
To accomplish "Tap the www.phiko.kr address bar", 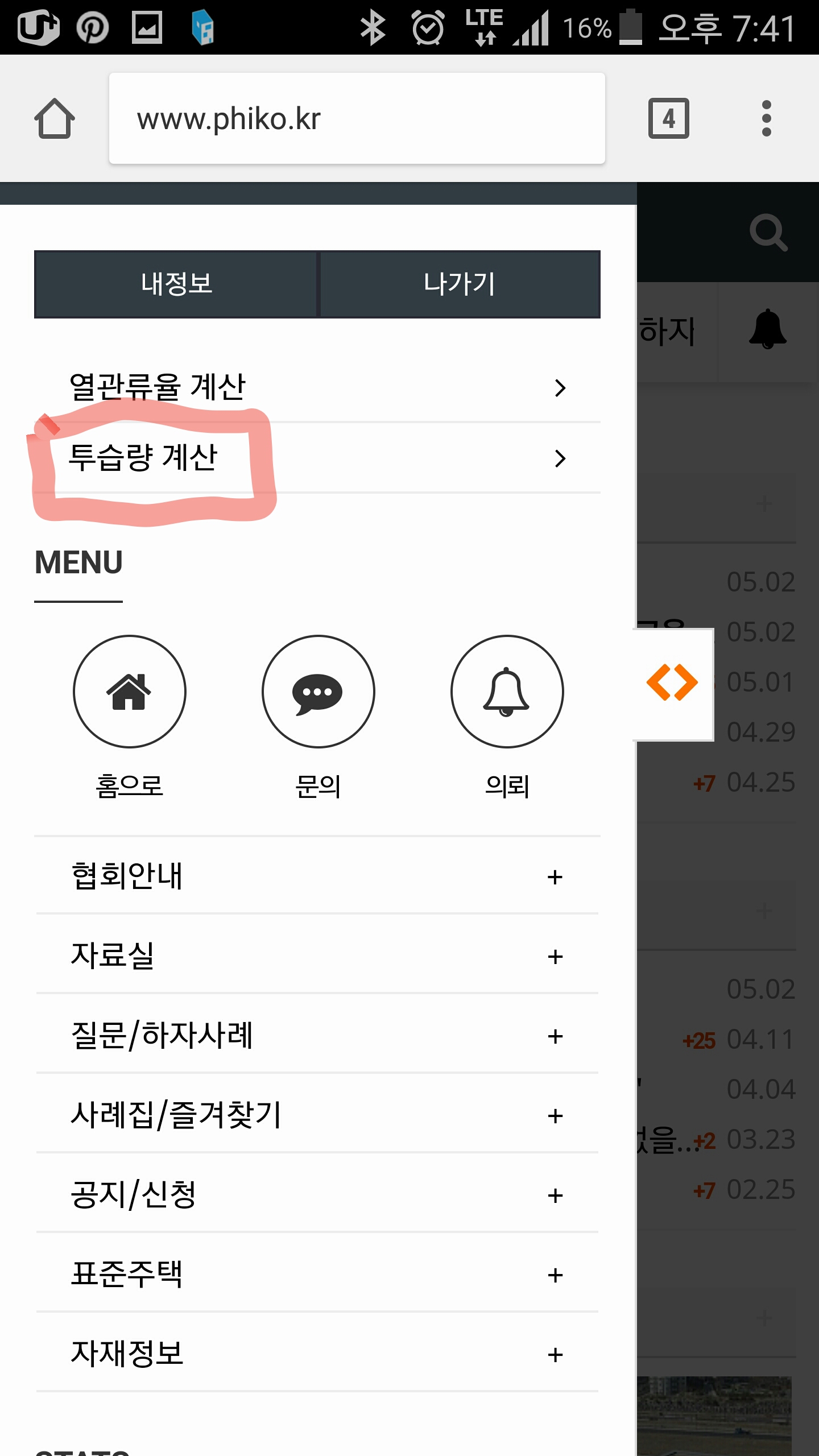I will [357, 118].
